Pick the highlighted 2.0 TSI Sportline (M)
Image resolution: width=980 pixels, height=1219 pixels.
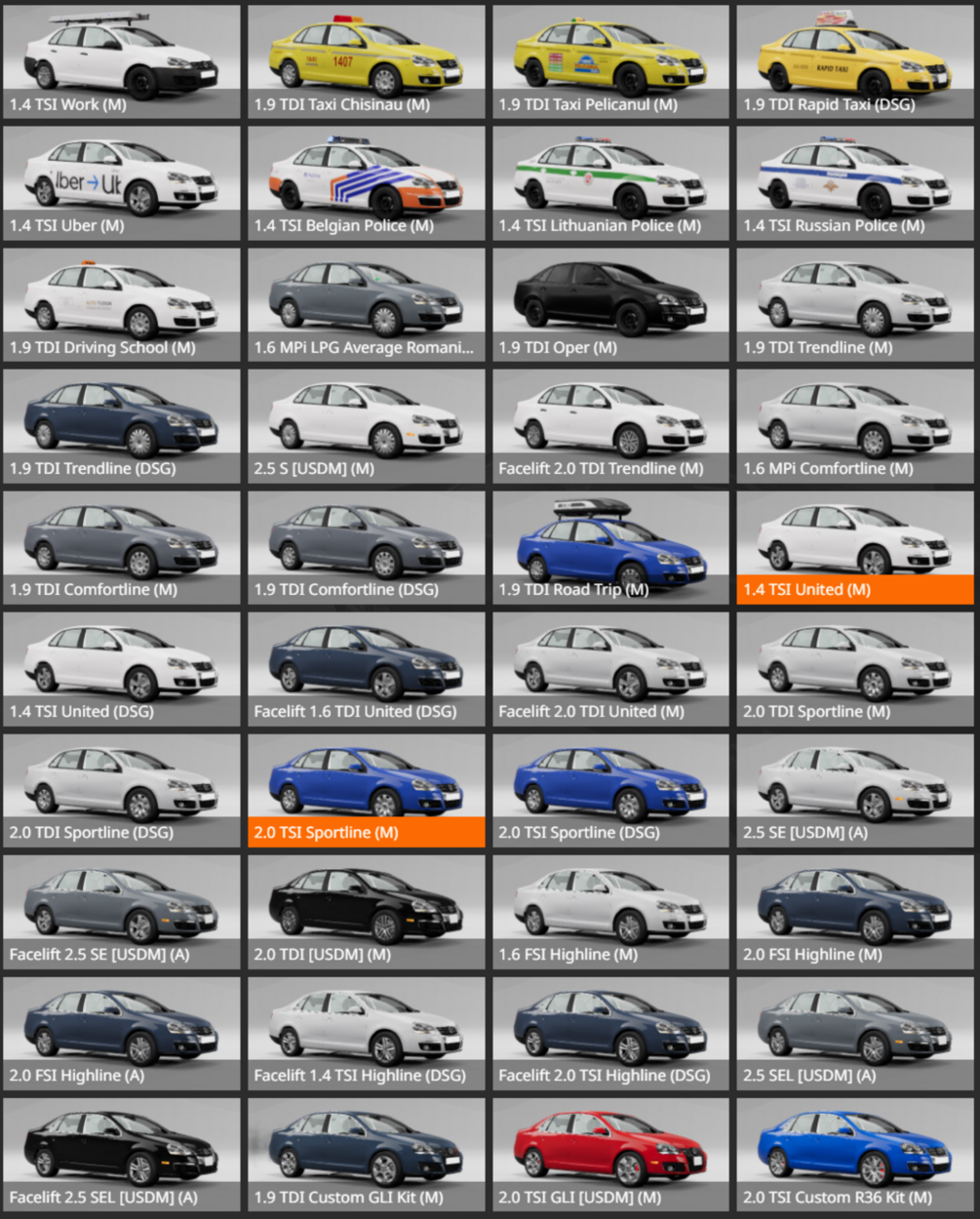point(366,790)
